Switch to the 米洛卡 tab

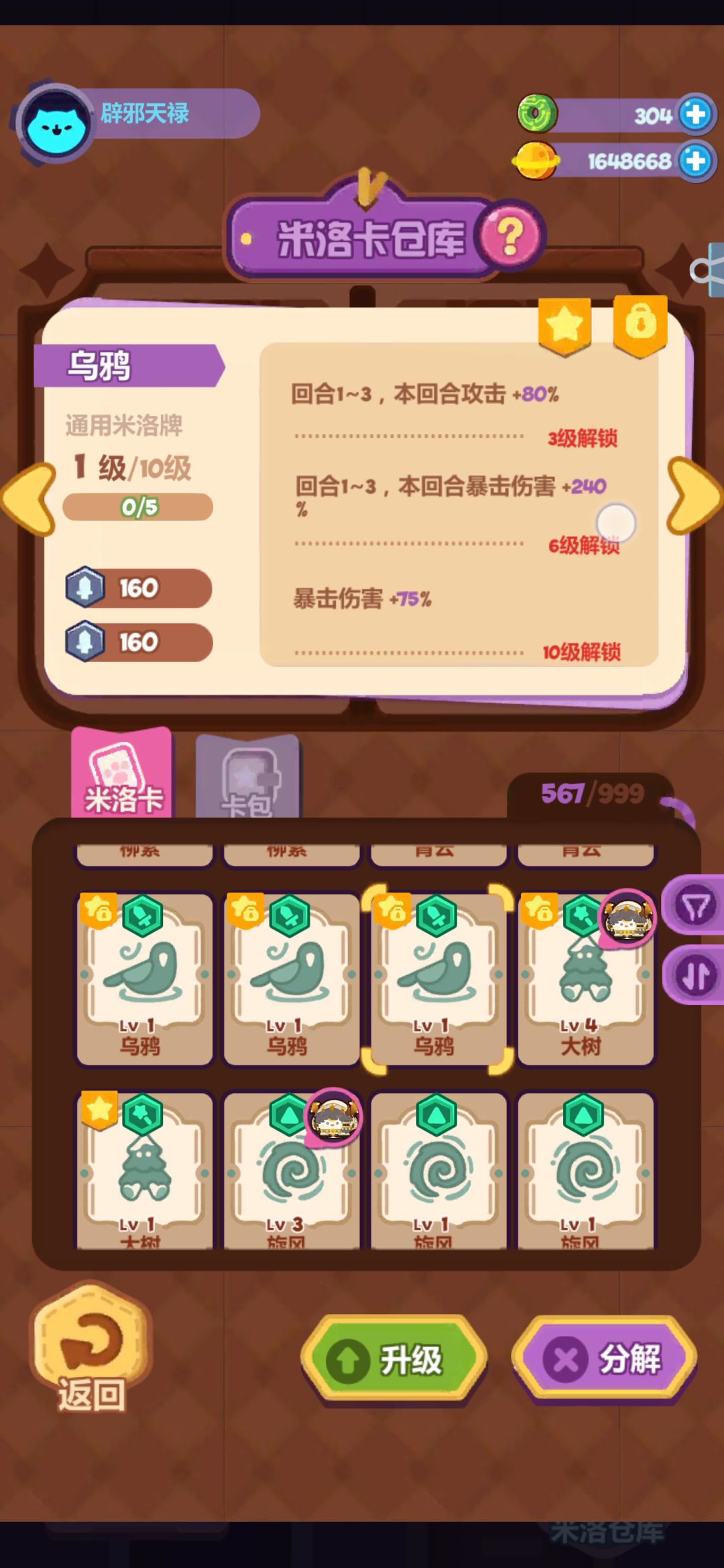coord(122,774)
